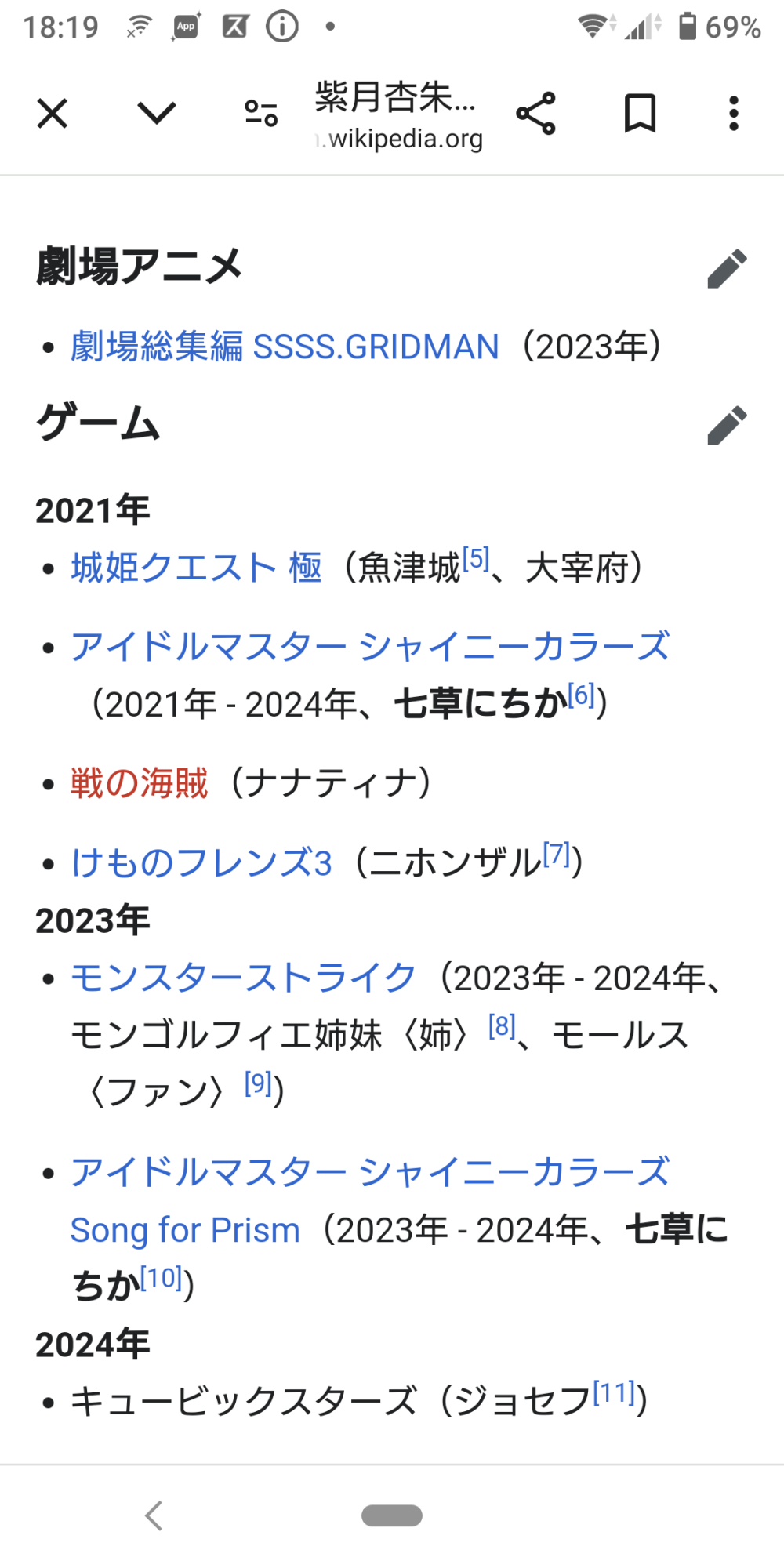The image size is (784, 1568).
Task: Edit the 劇場アニメ section
Action: click(727, 269)
